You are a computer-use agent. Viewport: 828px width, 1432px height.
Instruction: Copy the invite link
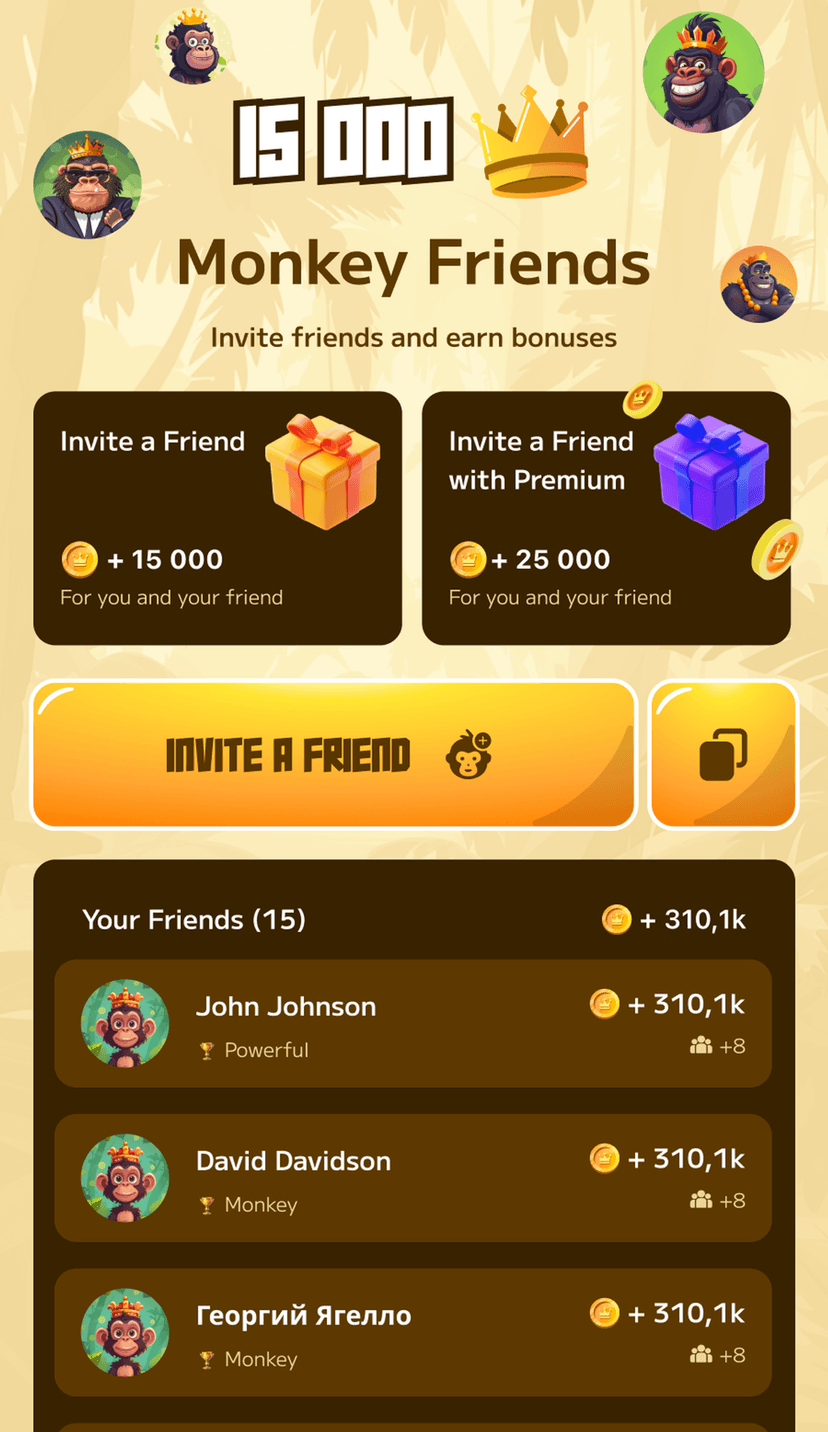click(x=723, y=755)
